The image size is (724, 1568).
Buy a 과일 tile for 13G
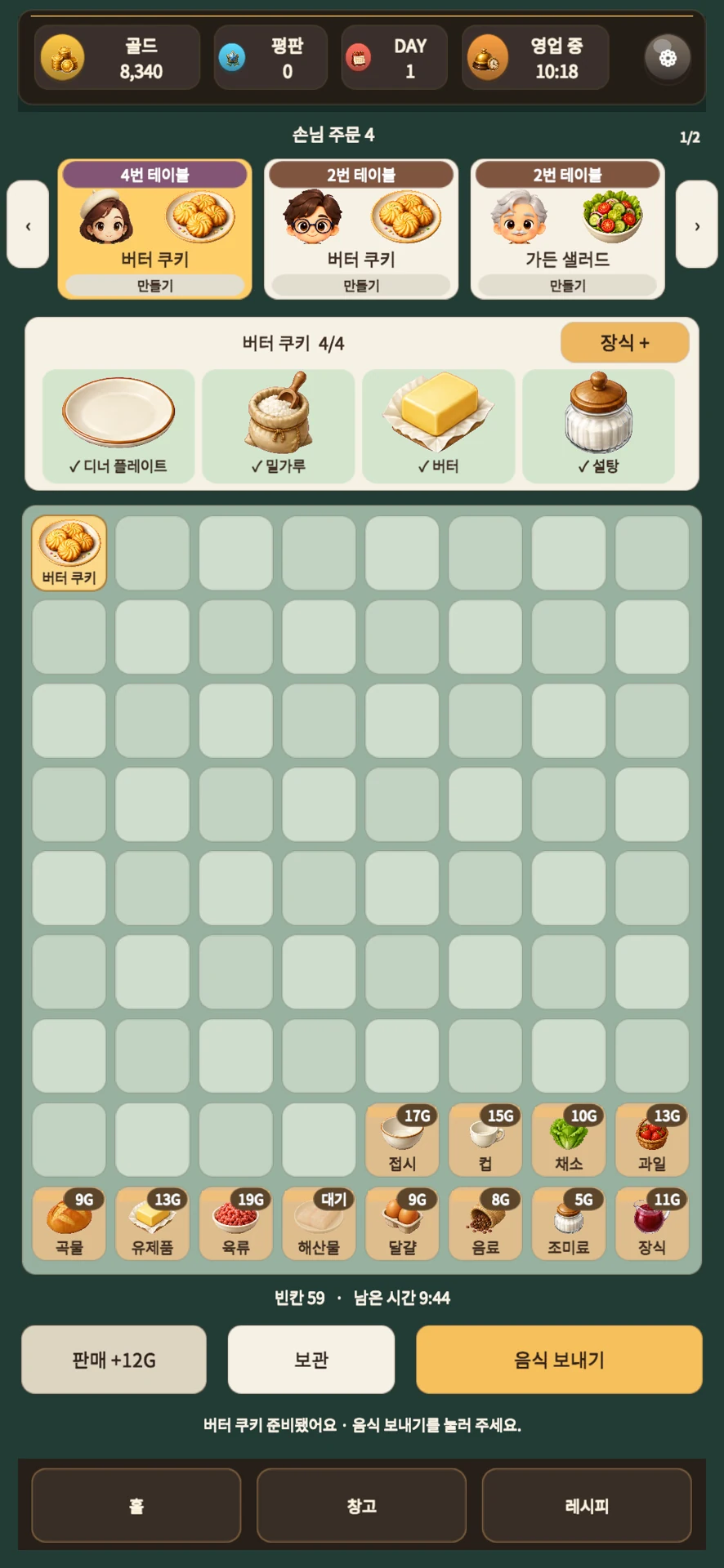tap(652, 1140)
